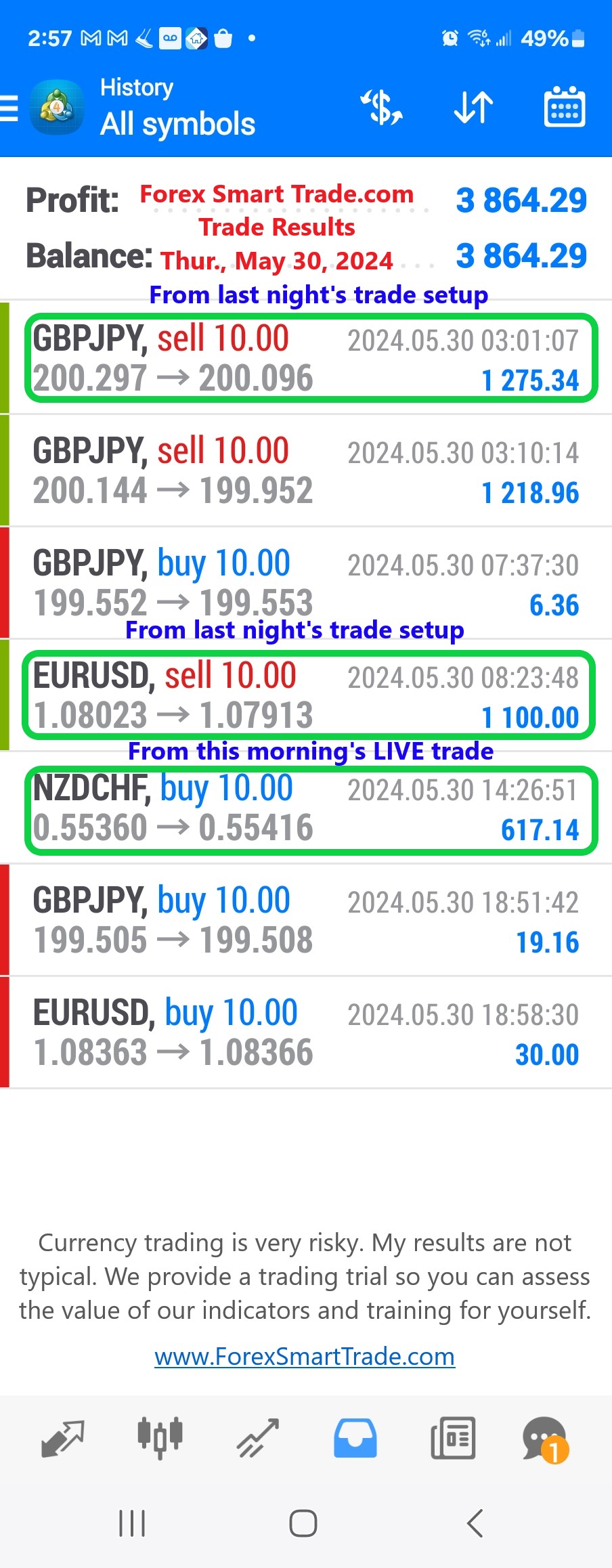612x1568 pixels.
Task: Change the history sort order
Action: pos(473,108)
